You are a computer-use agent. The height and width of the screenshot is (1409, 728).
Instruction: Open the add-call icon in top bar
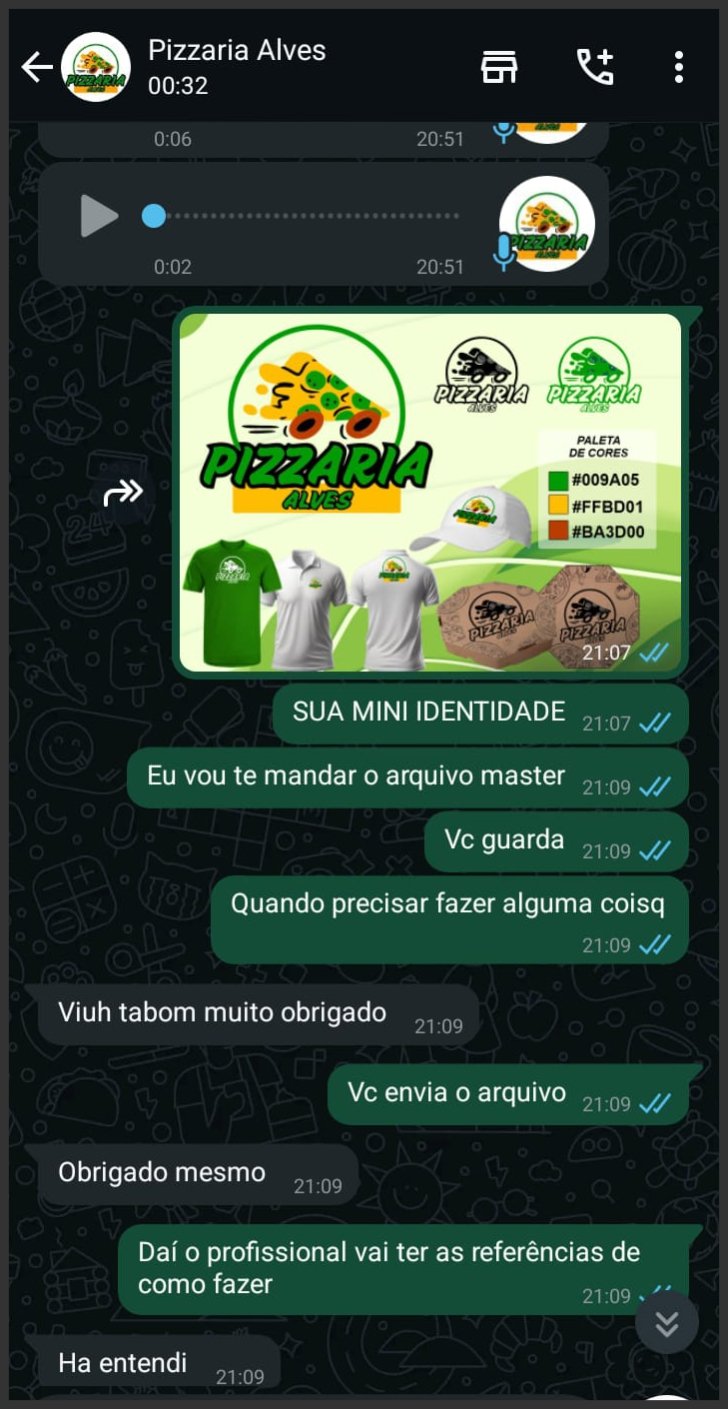point(595,67)
